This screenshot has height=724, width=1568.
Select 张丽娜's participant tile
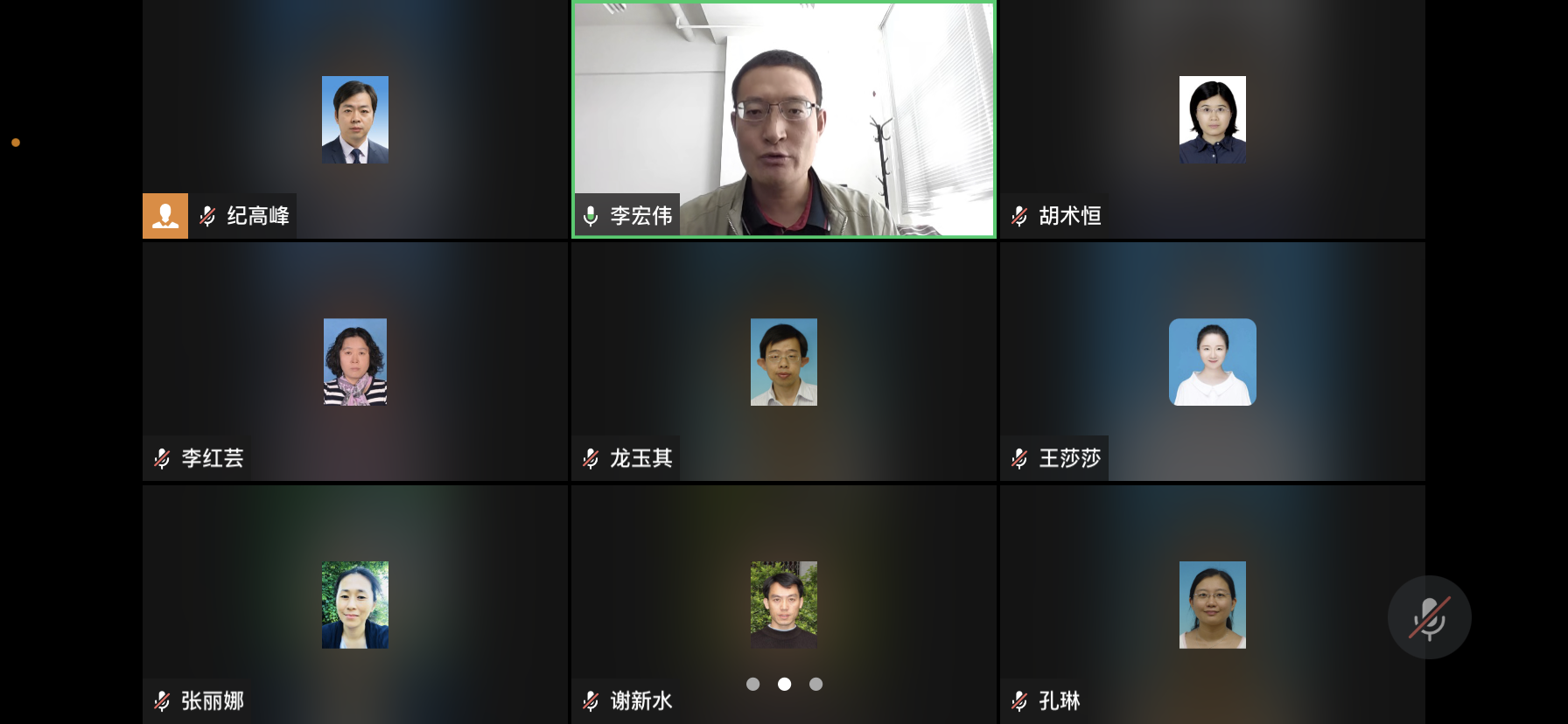tap(354, 604)
